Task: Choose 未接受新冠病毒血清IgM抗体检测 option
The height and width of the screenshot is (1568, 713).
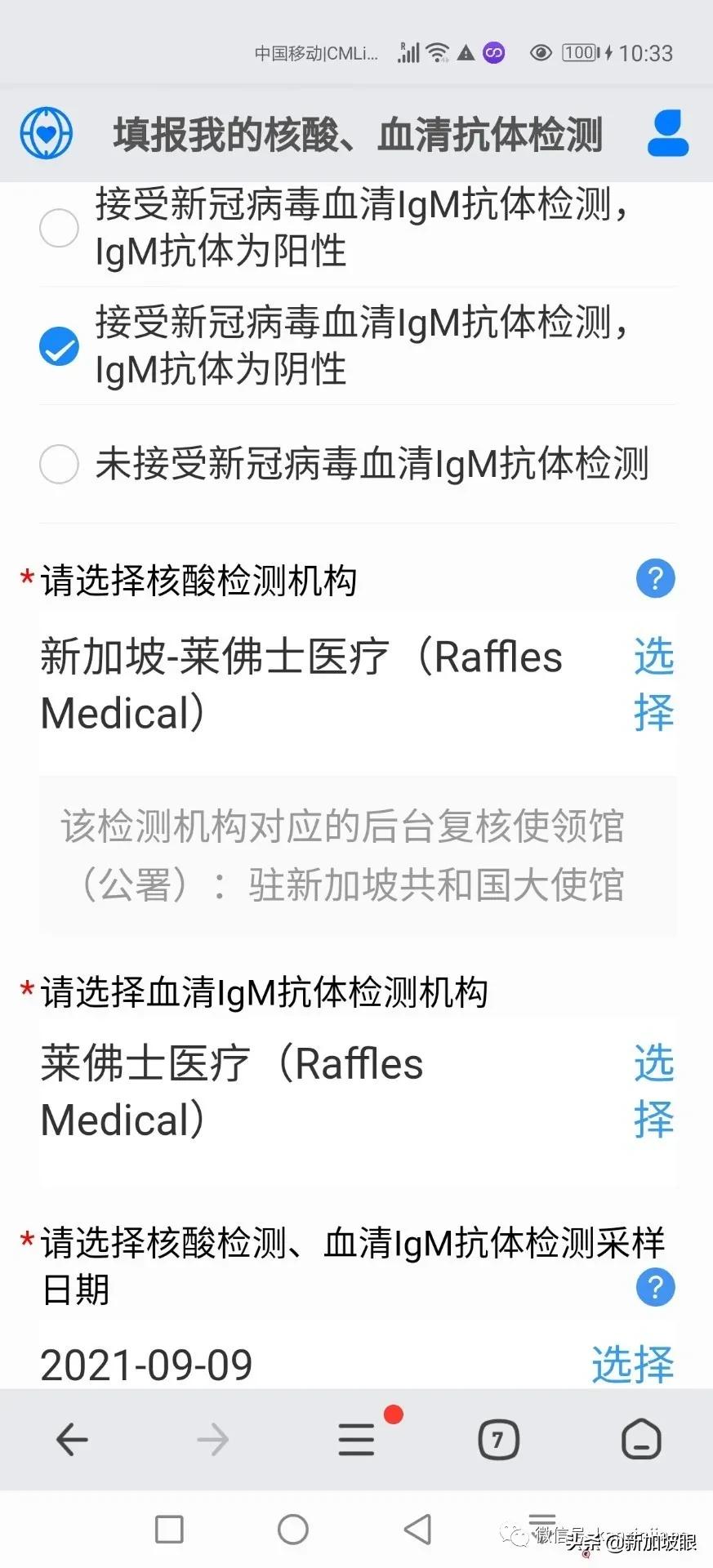Action: 58,464
